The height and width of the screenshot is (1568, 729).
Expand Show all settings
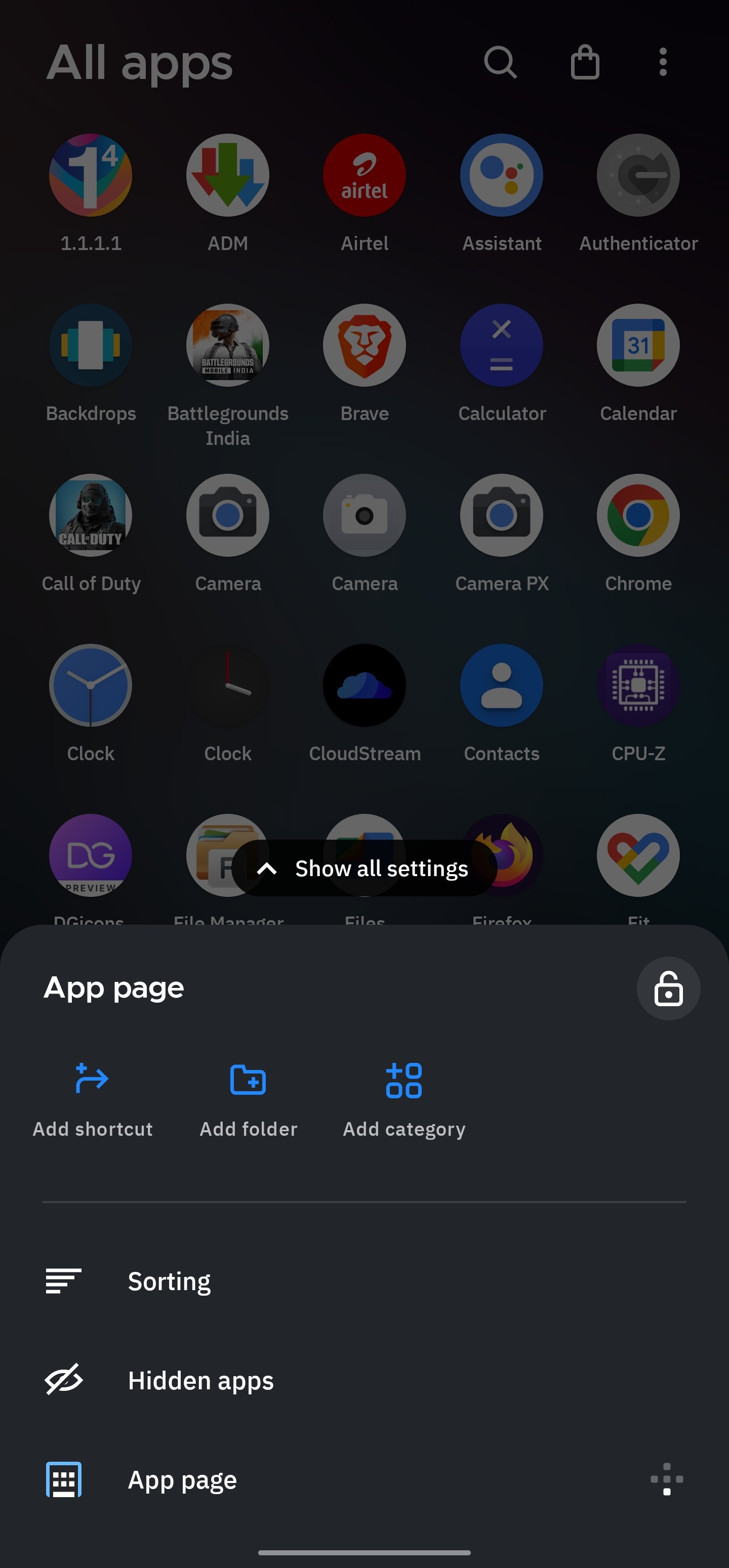[x=364, y=868]
